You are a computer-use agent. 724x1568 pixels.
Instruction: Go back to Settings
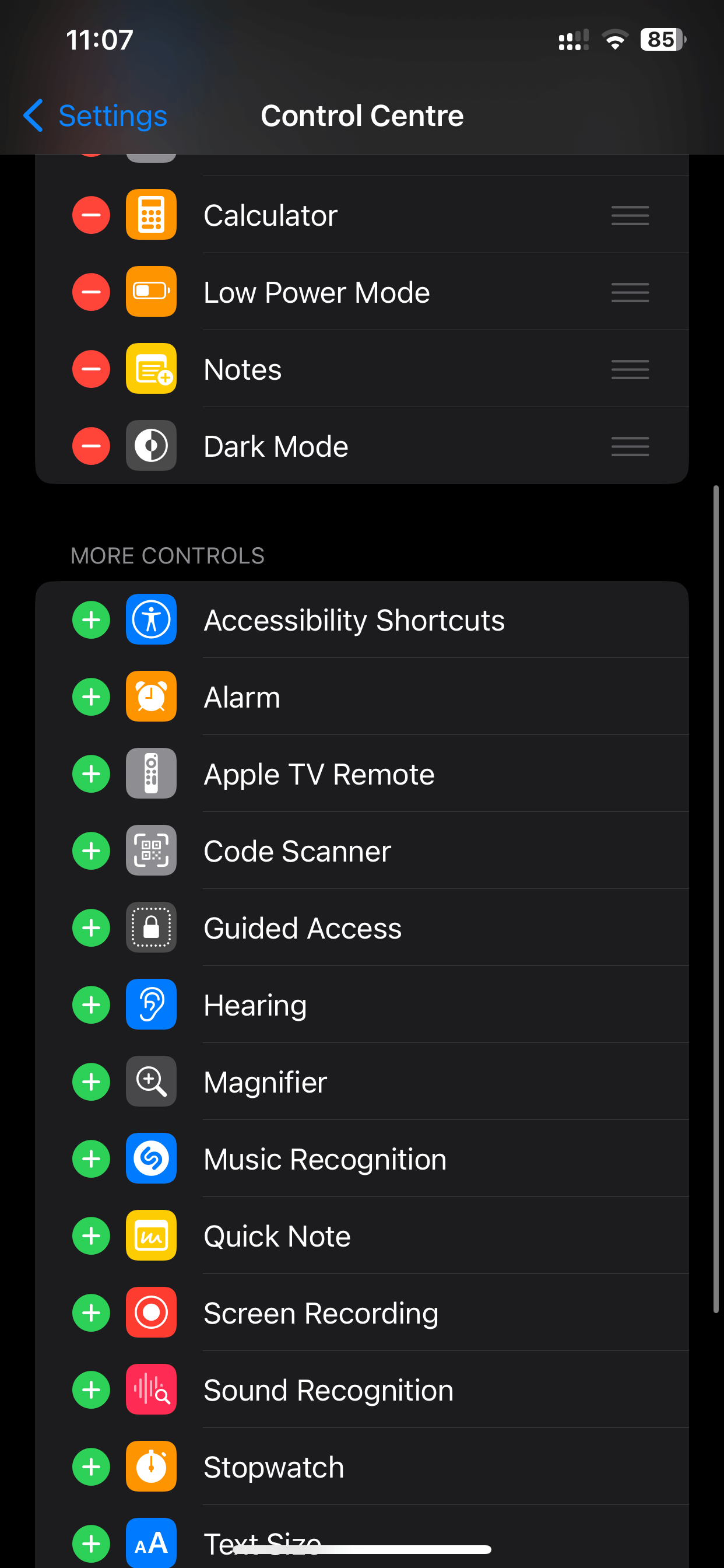(x=95, y=116)
